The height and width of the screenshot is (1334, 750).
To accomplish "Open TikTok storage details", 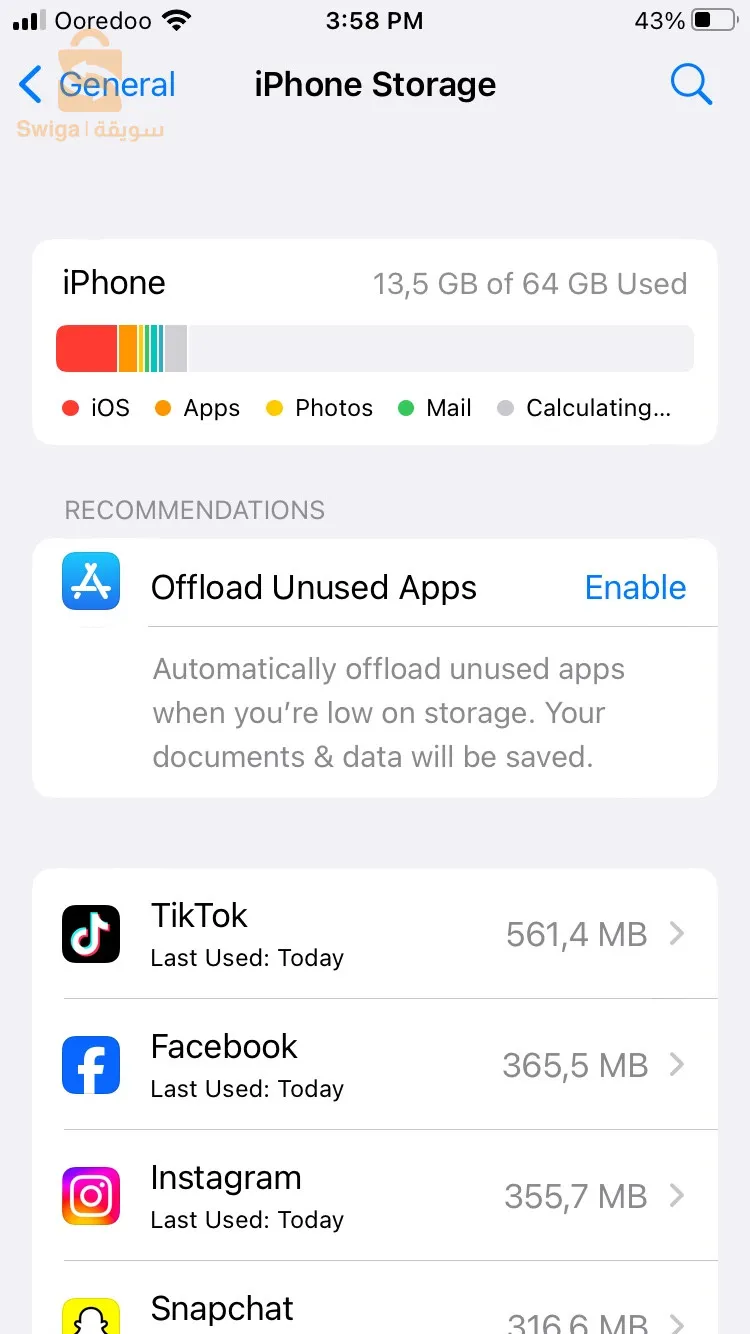I will tap(375, 934).
